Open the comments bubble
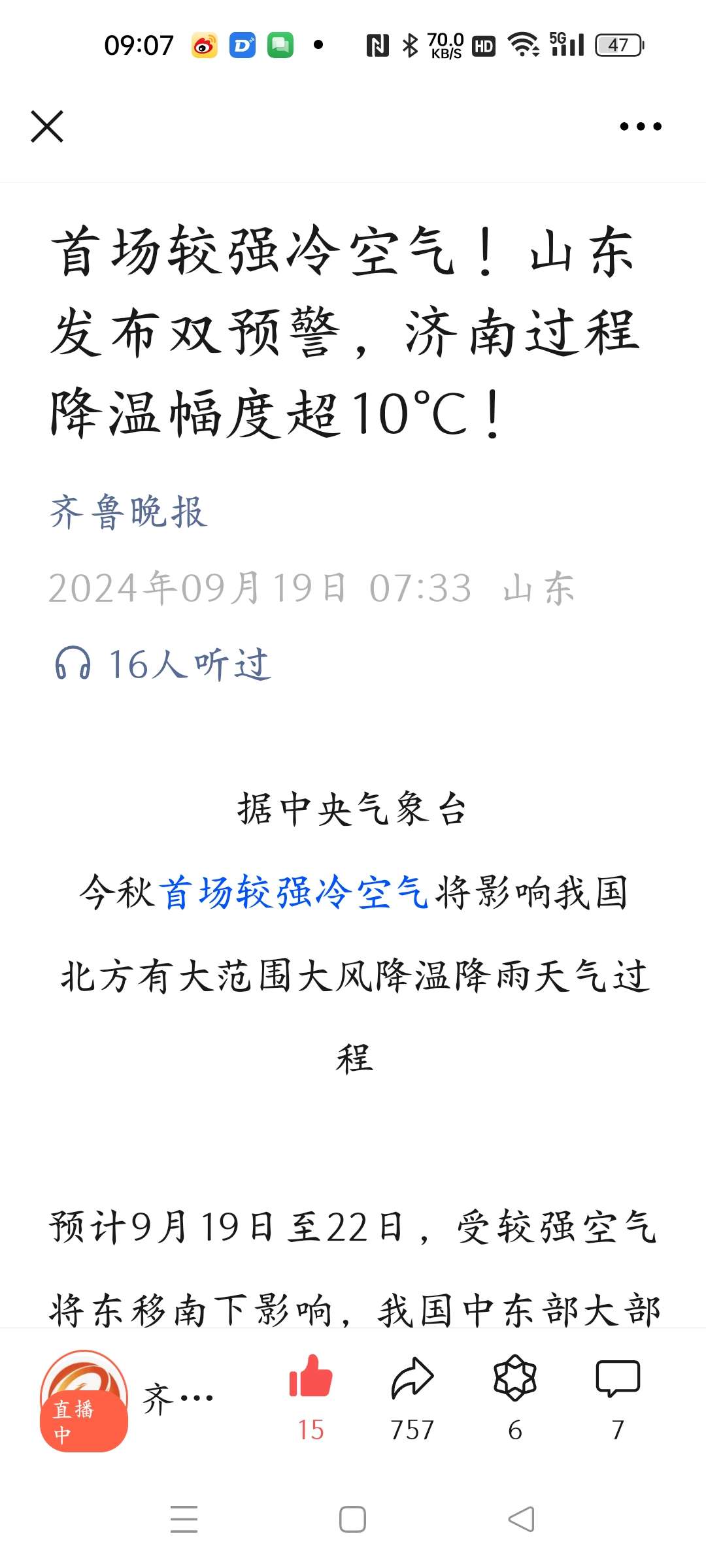The width and height of the screenshot is (706, 1568). 617,1377
